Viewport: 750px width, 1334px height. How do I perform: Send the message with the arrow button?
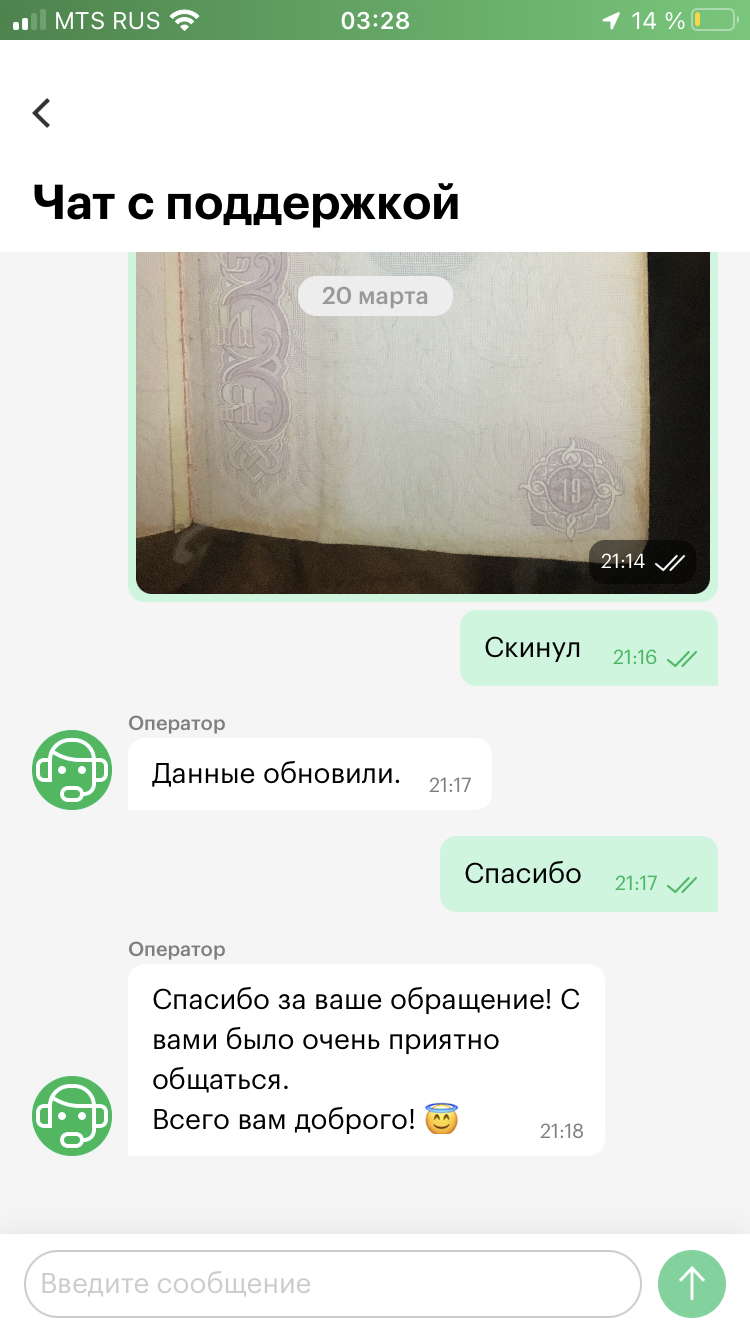pyautogui.click(x=691, y=1283)
